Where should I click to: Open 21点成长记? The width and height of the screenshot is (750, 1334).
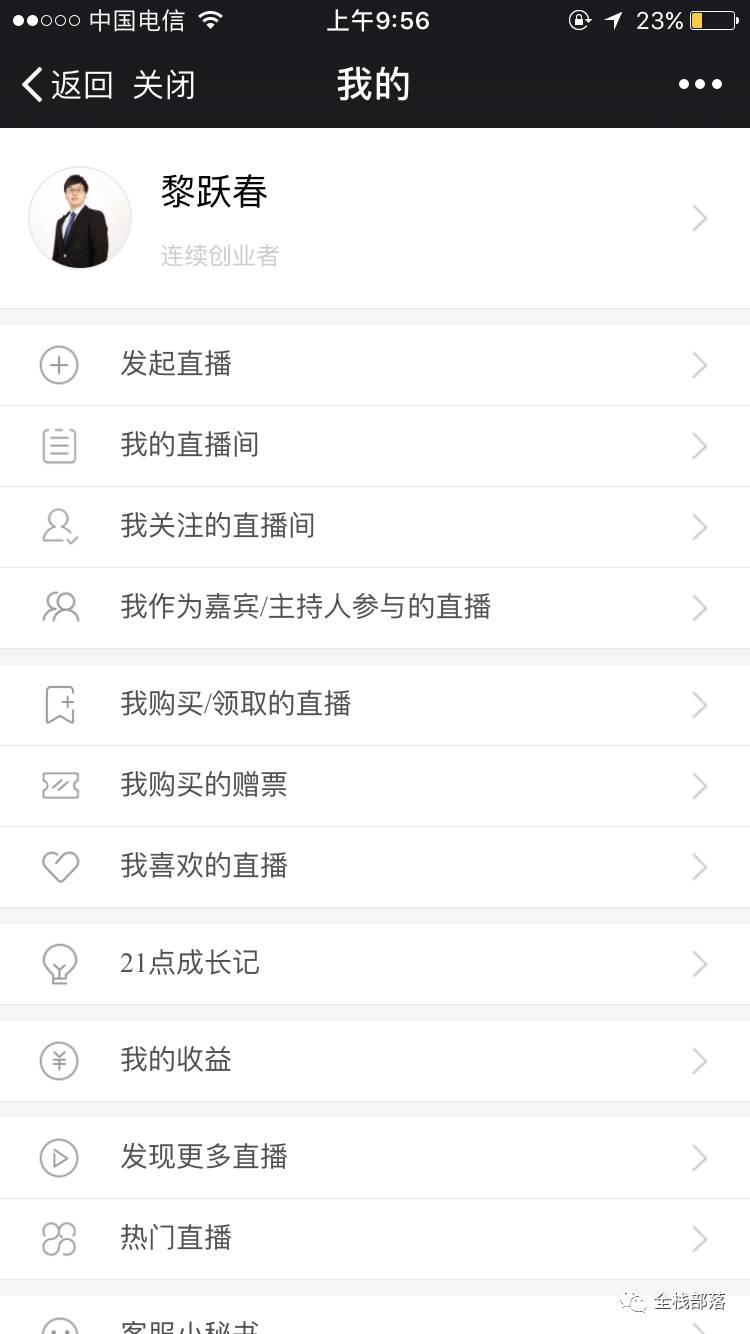pyautogui.click(x=374, y=964)
